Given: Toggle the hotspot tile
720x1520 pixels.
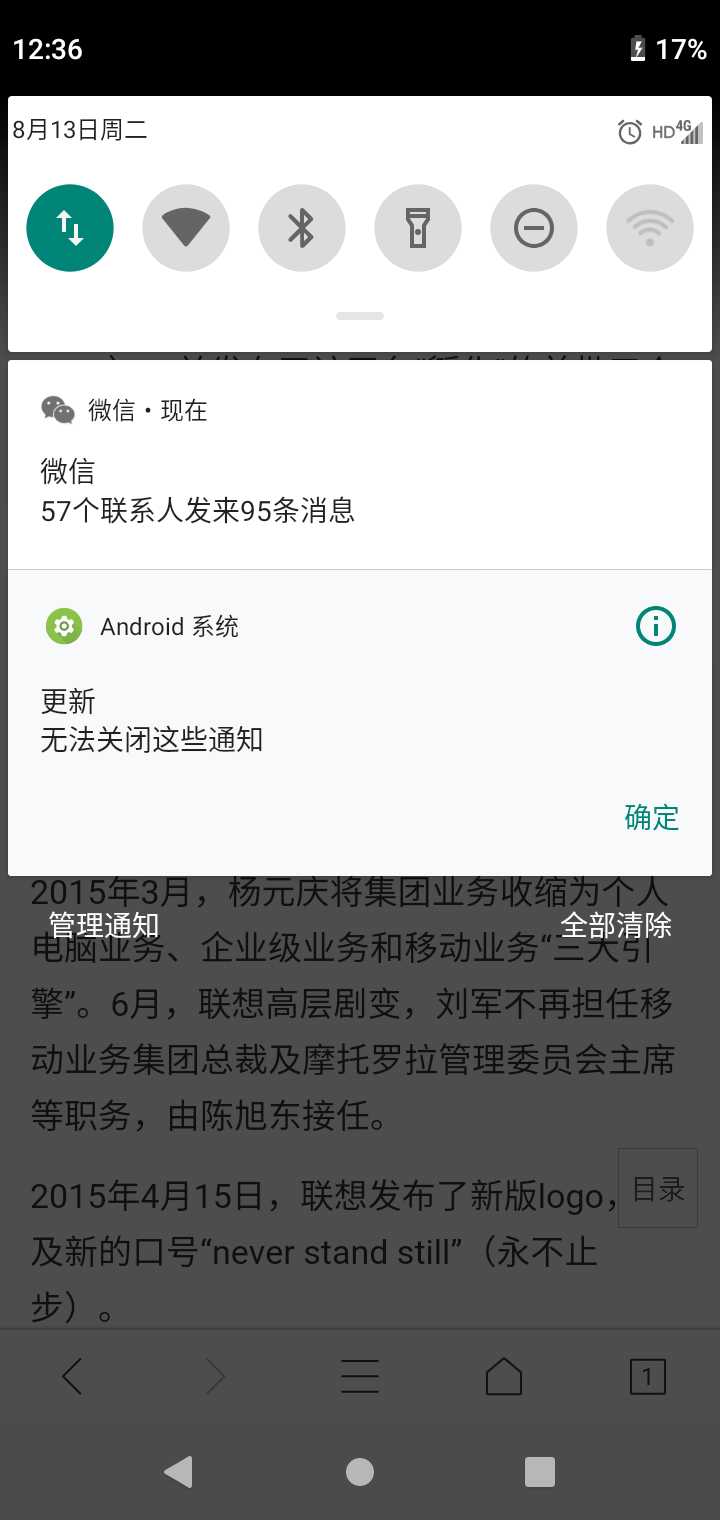Looking at the screenshot, I should (650, 228).
